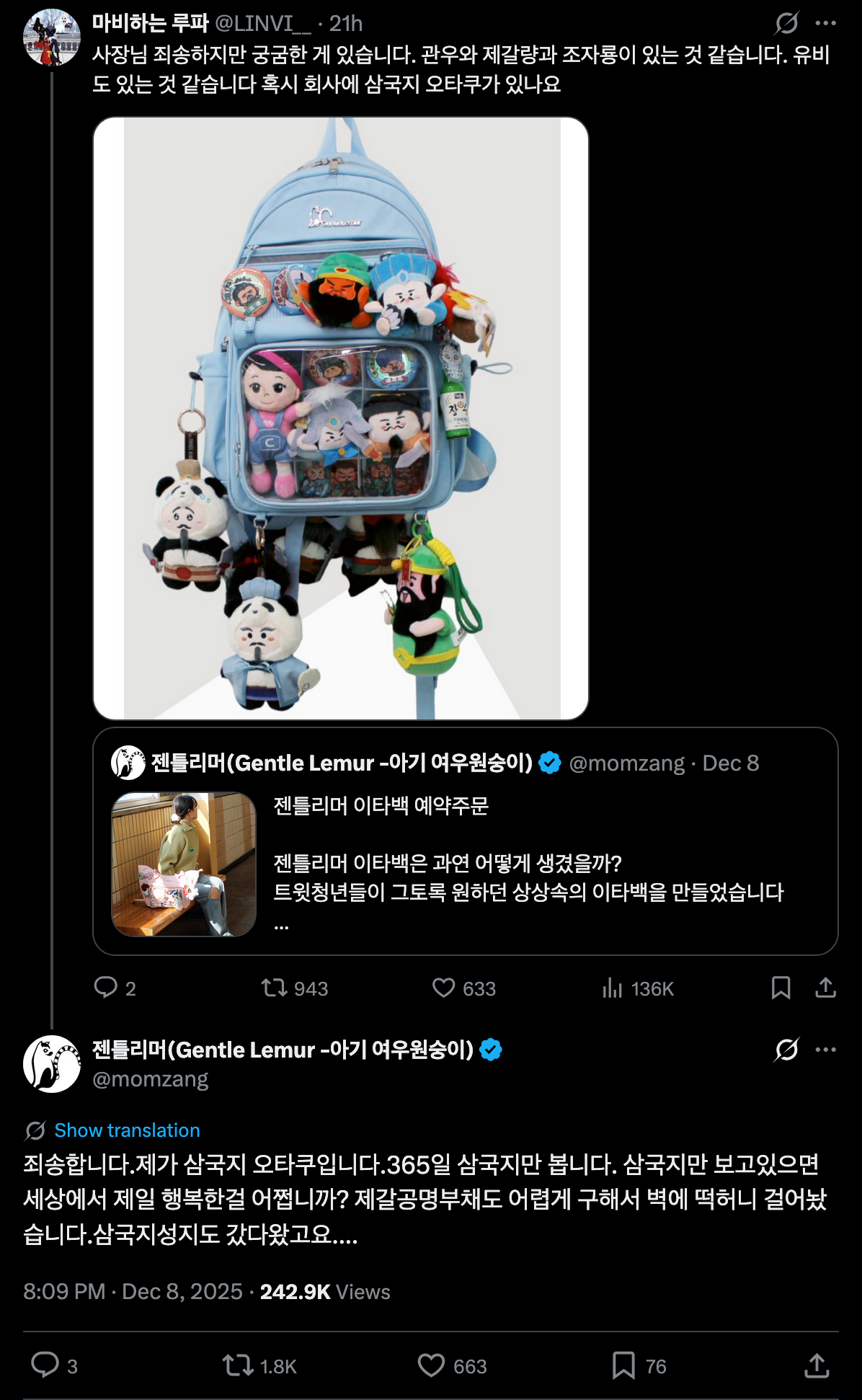
Task: Tap Grok icon on 젠틀리머's main post
Action: [786, 1049]
